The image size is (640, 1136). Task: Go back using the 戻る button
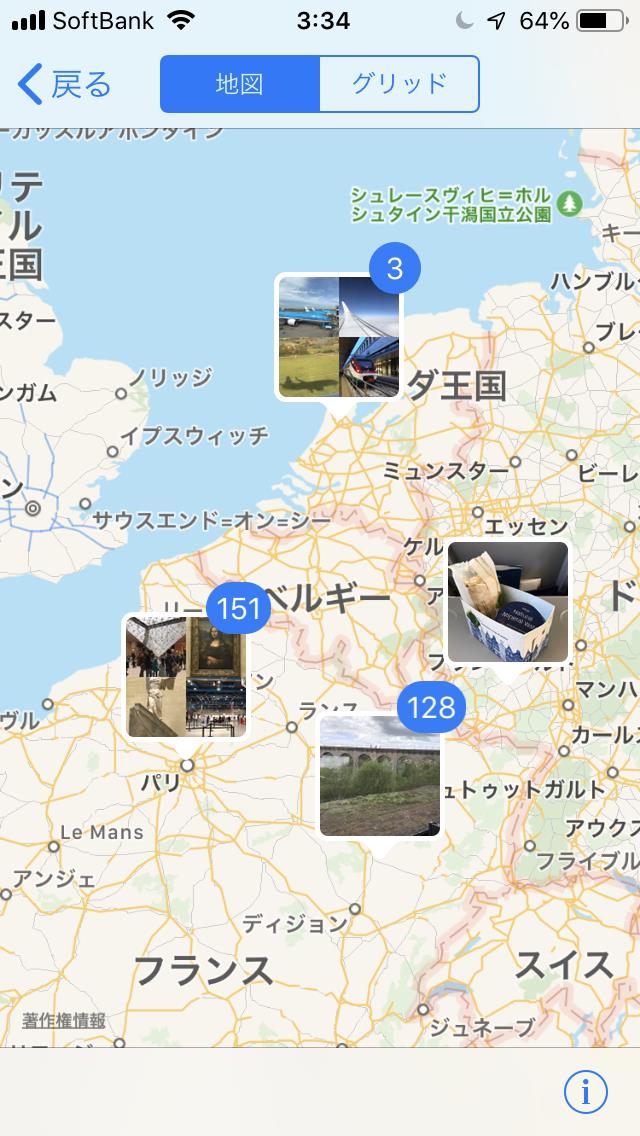pos(64,84)
